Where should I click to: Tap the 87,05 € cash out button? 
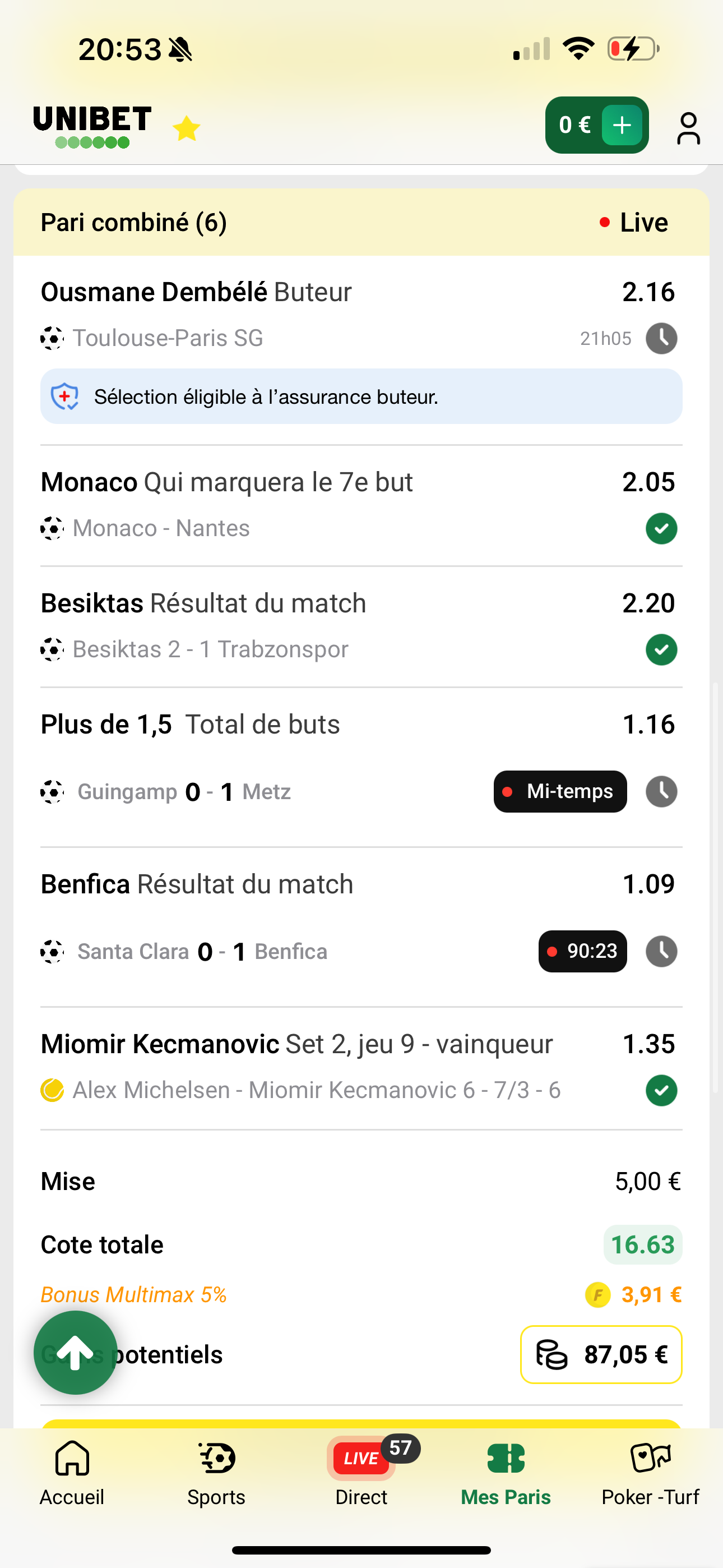click(601, 1354)
